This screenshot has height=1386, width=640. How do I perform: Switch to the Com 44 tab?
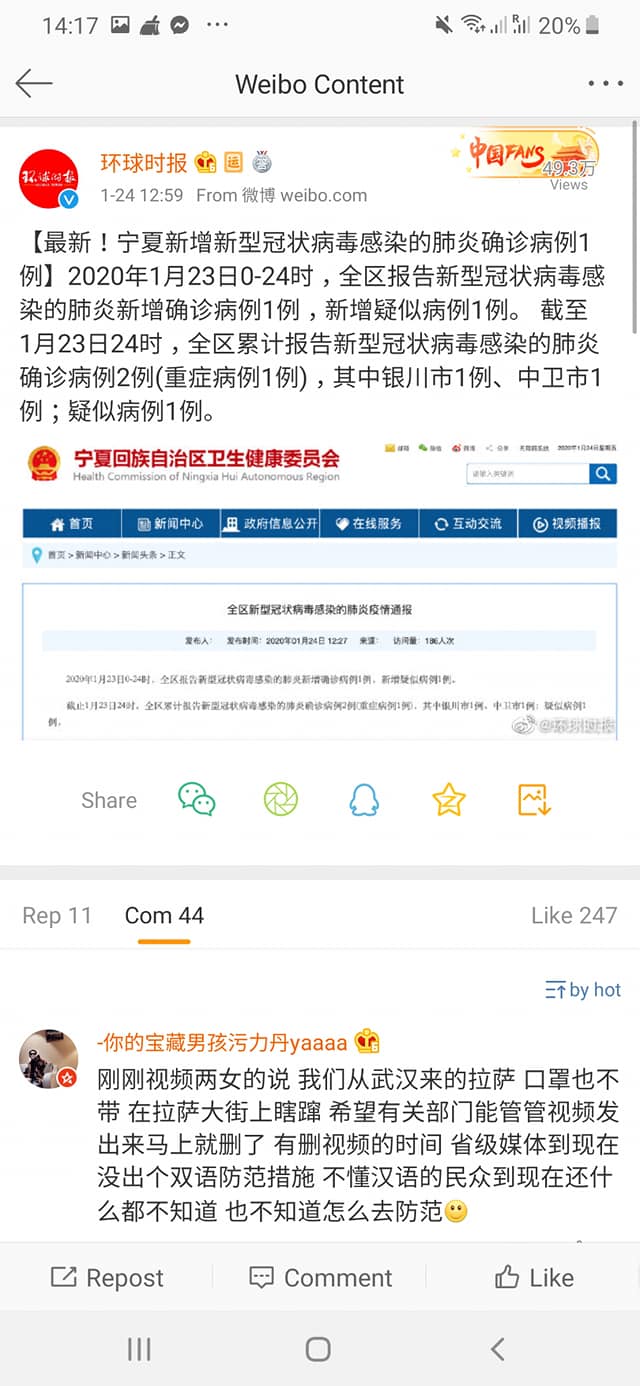(x=164, y=915)
